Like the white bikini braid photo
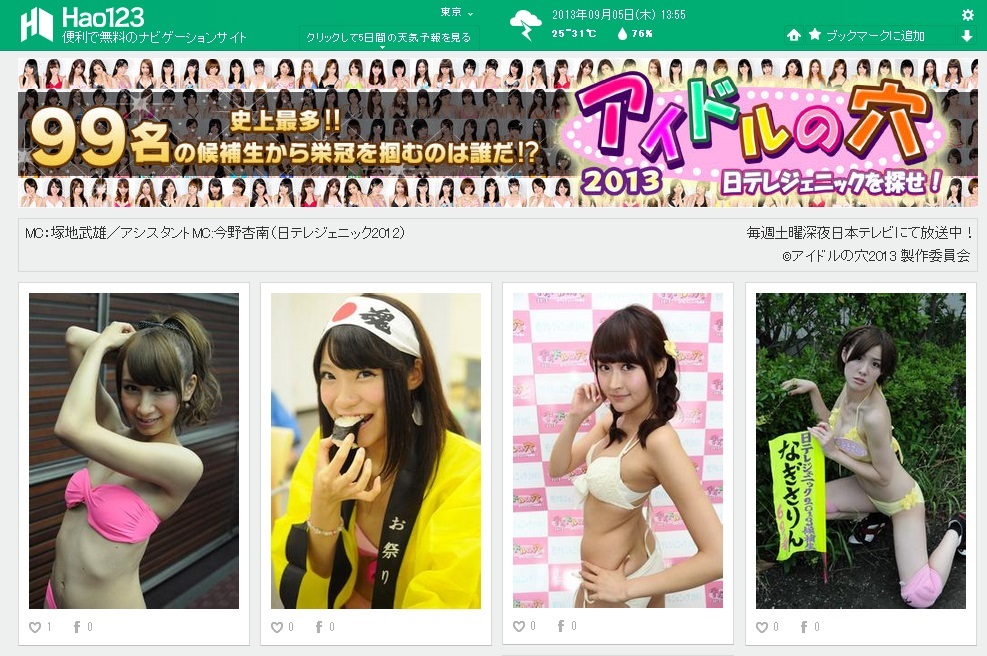 518,627
